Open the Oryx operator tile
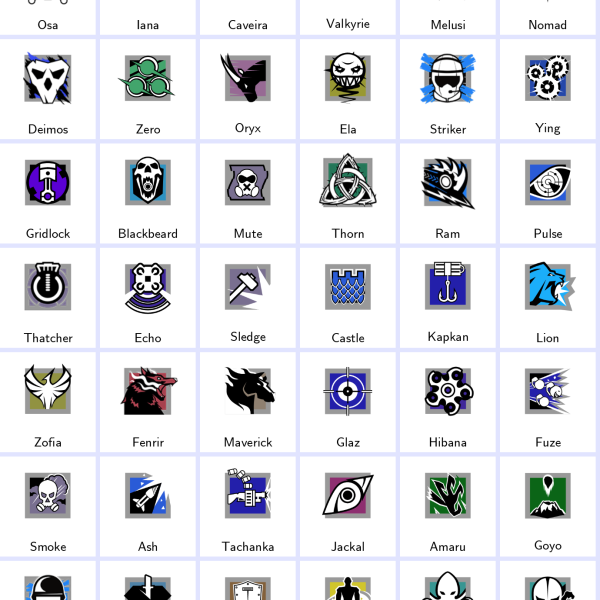Viewport: 600px width, 600px height. coord(248,88)
